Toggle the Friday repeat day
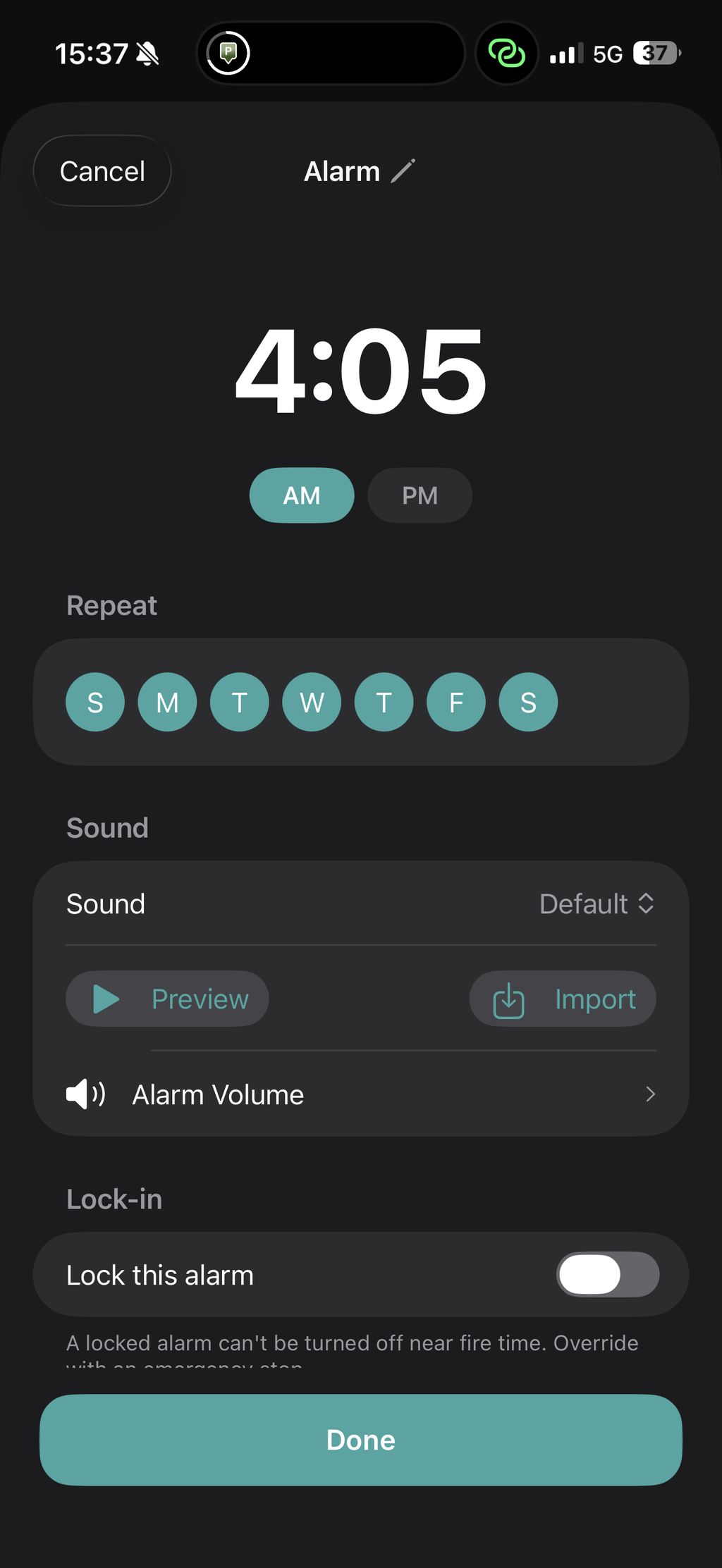The width and height of the screenshot is (722, 1568). tap(456, 702)
